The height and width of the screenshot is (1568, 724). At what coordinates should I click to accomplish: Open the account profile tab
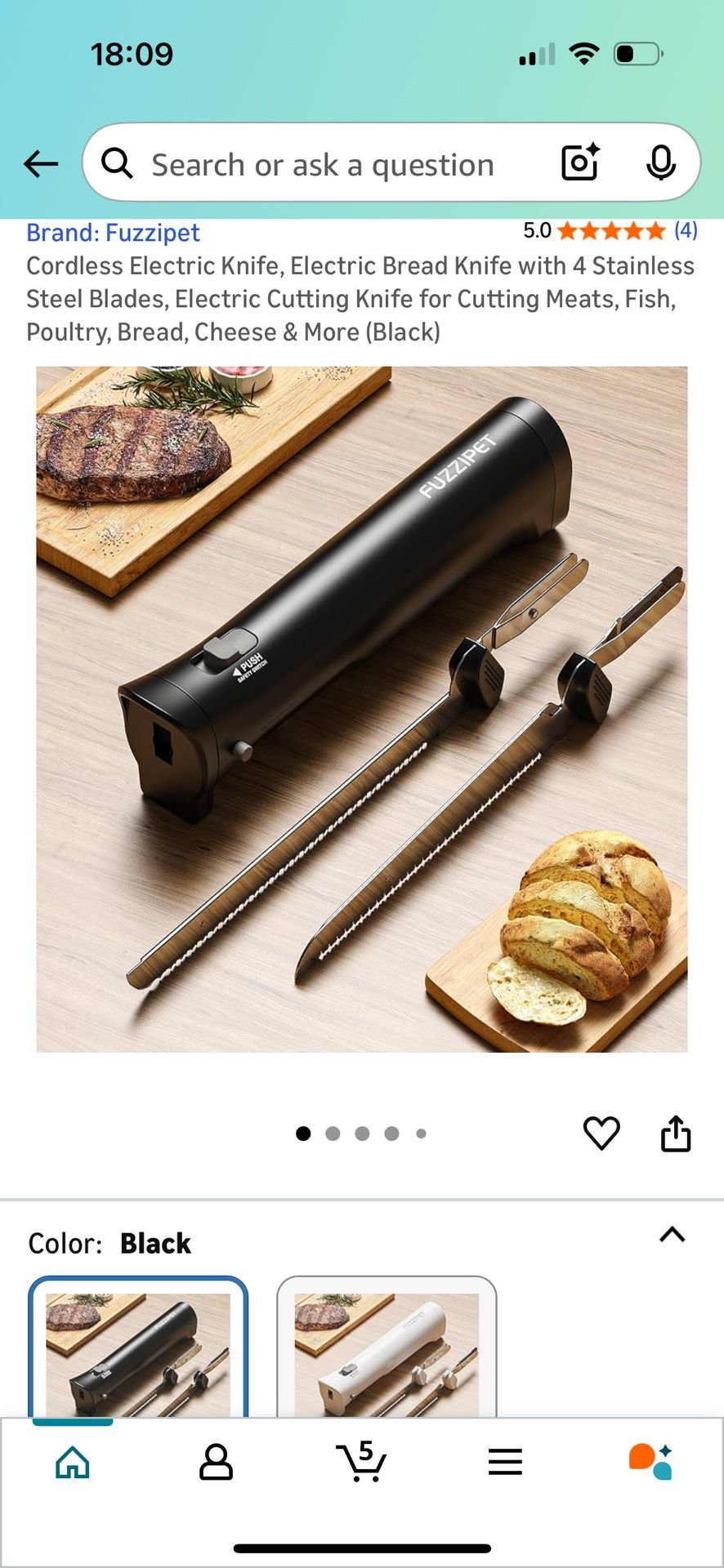[x=217, y=1462]
